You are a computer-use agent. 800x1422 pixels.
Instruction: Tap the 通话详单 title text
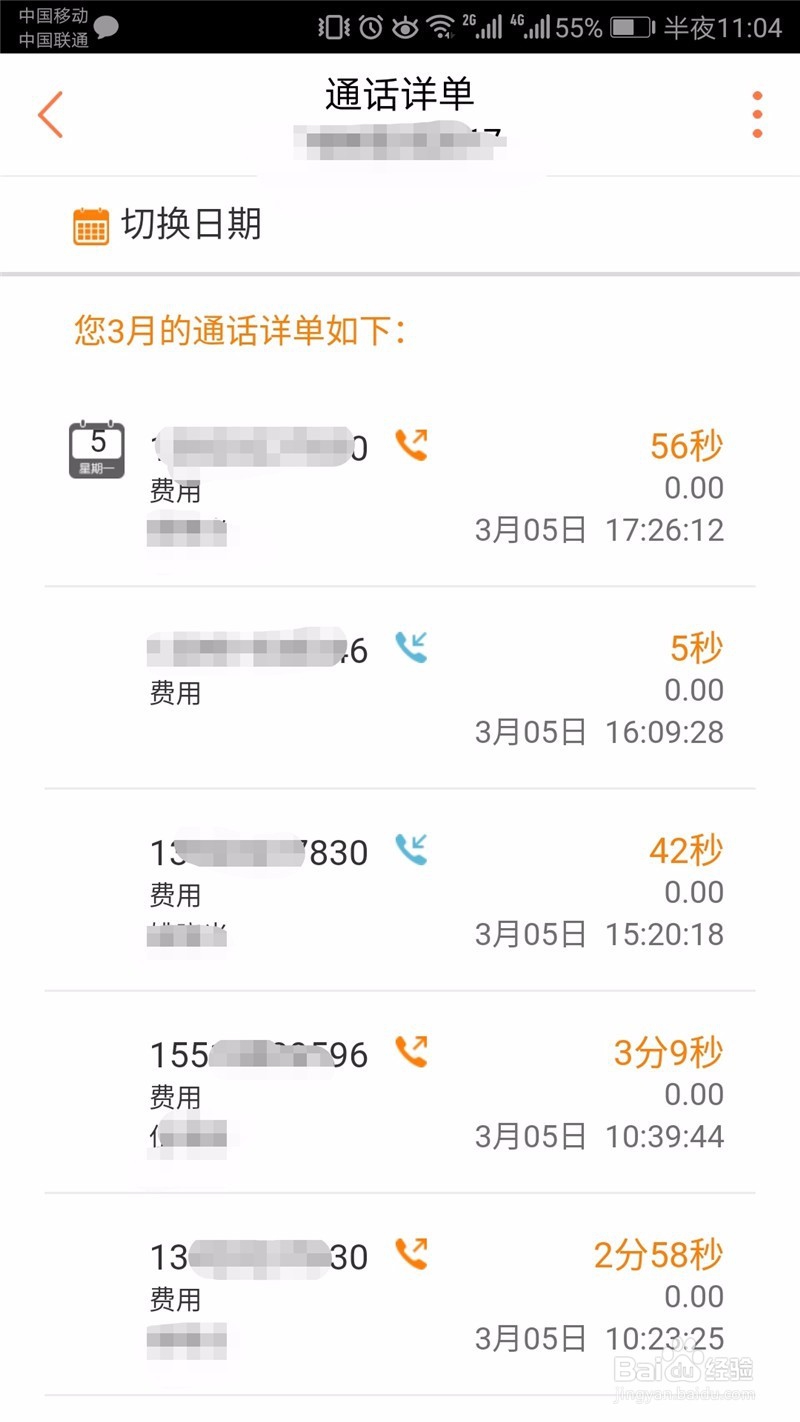coord(400,96)
